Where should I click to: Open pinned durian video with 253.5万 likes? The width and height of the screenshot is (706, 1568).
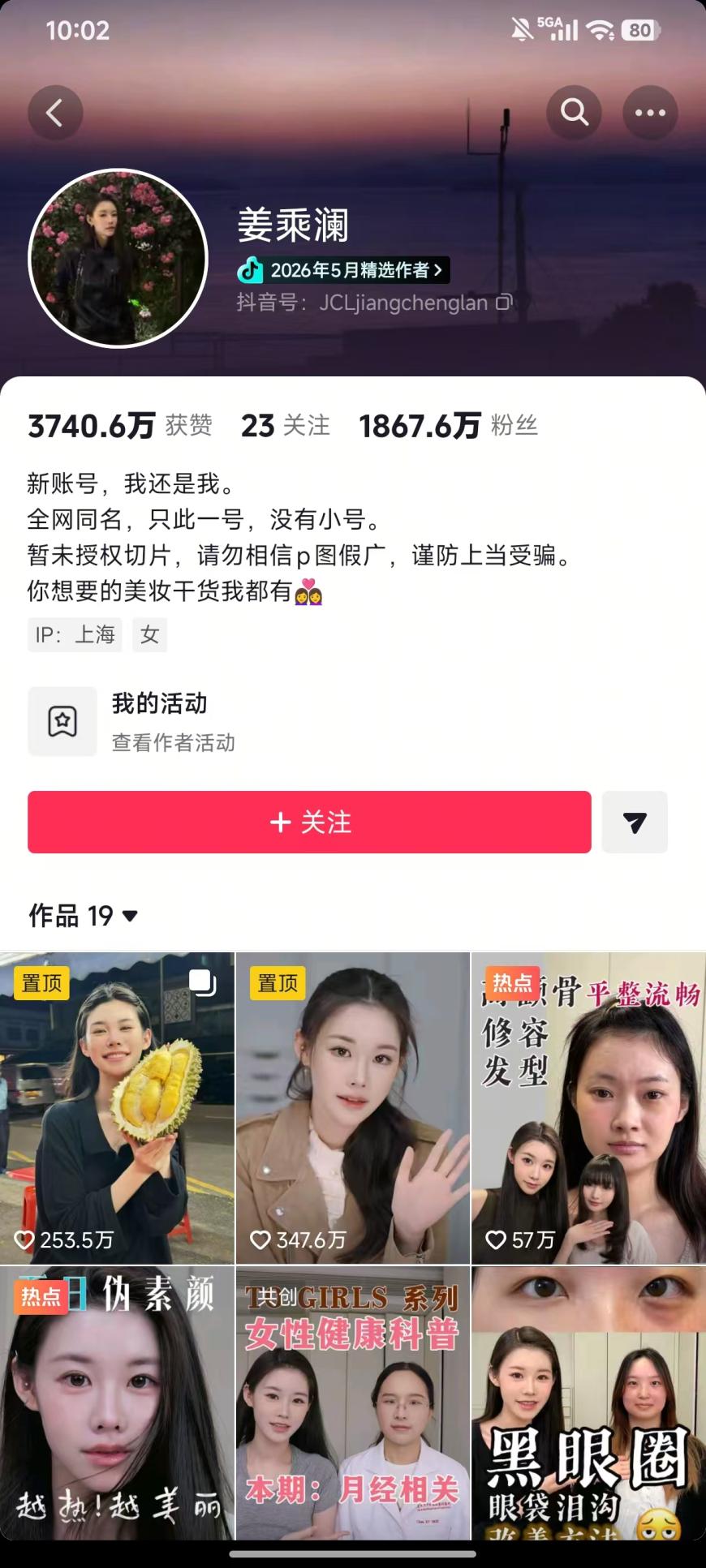coord(117,1108)
